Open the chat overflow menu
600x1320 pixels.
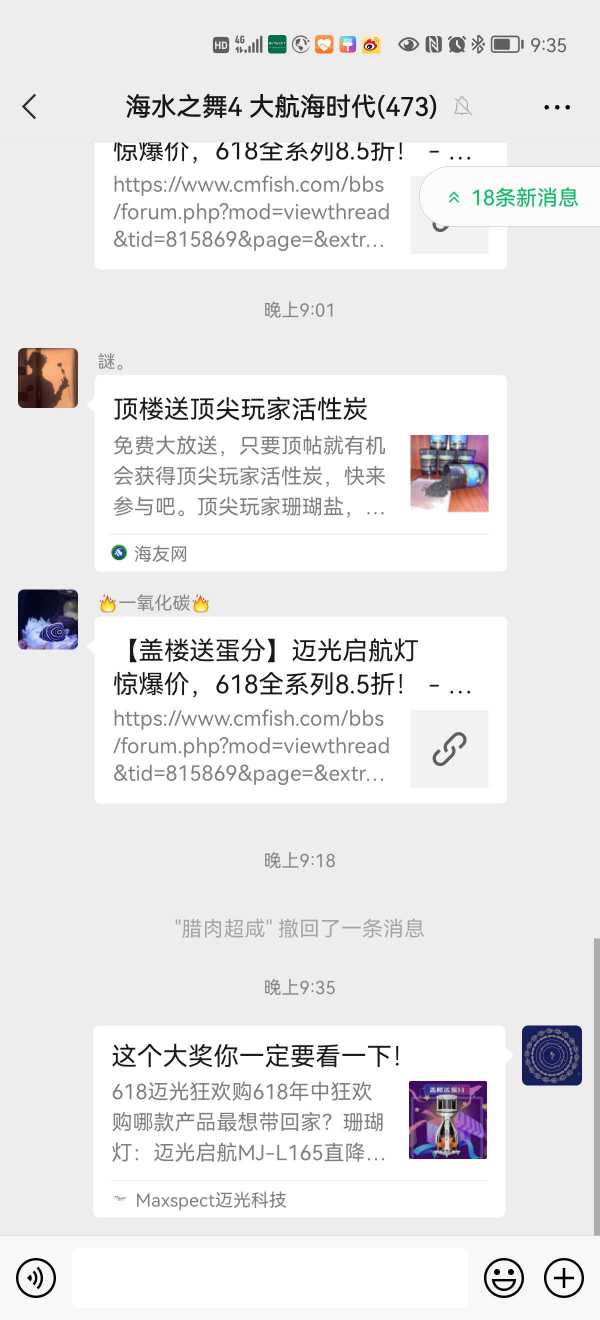coord(557,107)
